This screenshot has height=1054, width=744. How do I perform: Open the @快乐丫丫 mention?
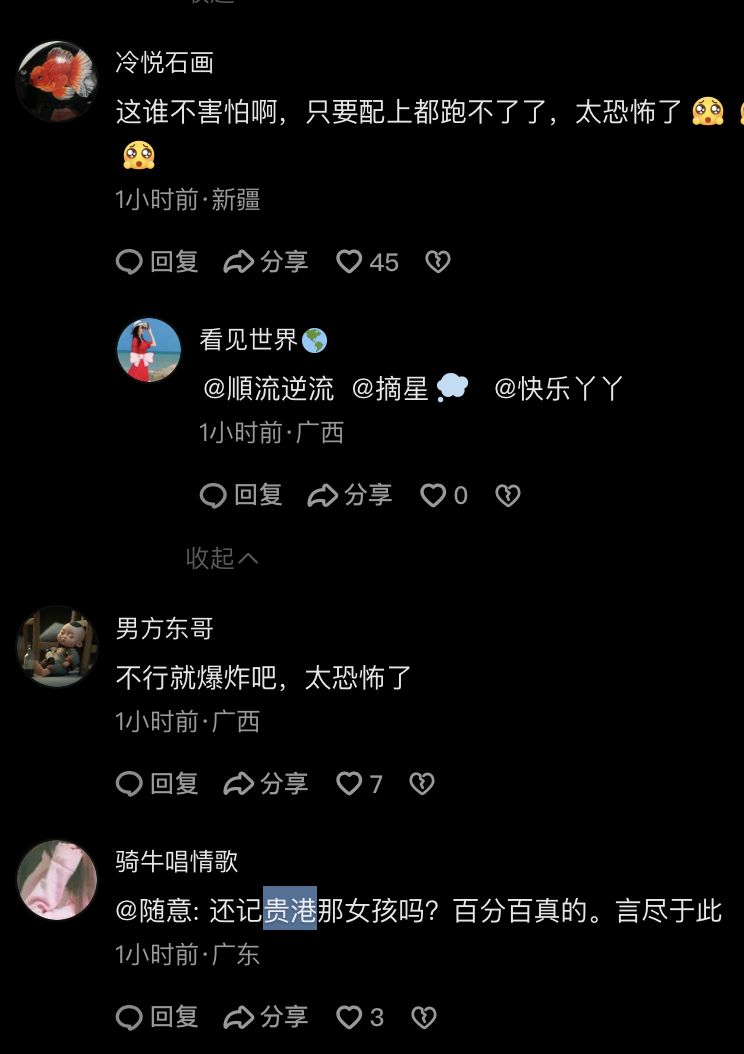point(559,389)
